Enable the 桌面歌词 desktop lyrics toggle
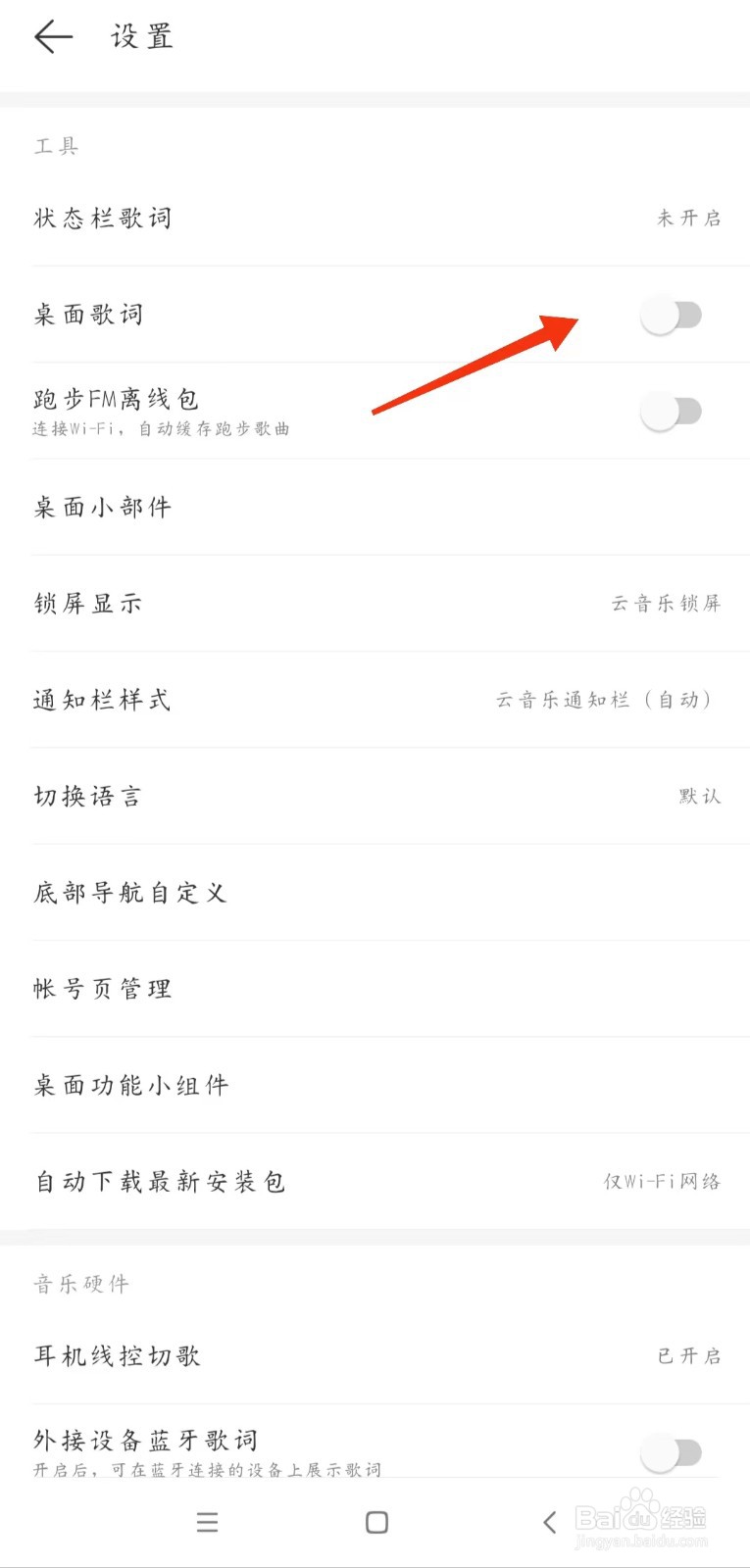Screen dimensions: 750x1568 (x=673, y=314)
